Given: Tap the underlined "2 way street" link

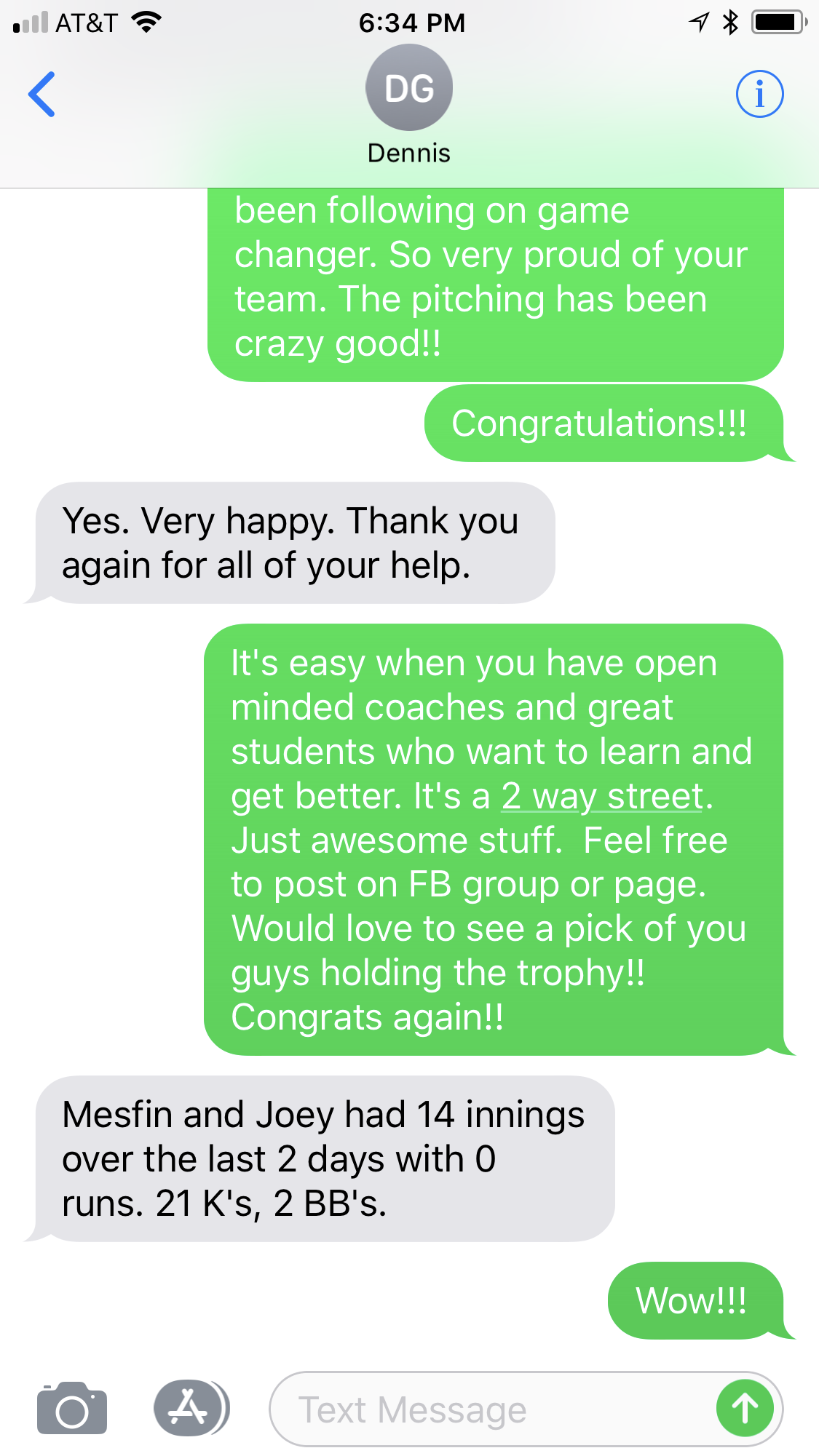Looking at the screenshot, I should point(603,796).
